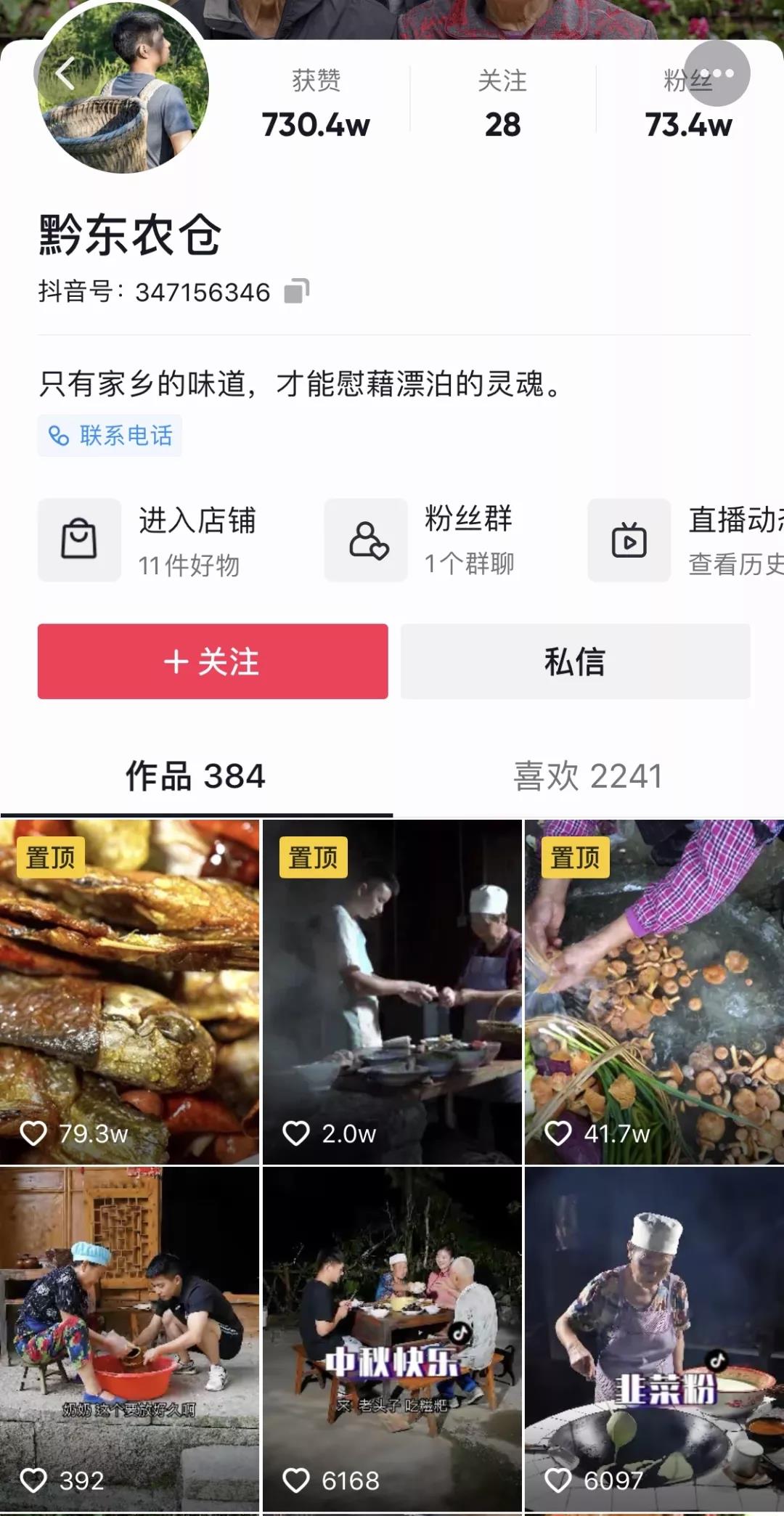784x1516 pixels.
Task: Open the 联系电话 contact link
Action: pyautogui.click(x=110, y=436)
